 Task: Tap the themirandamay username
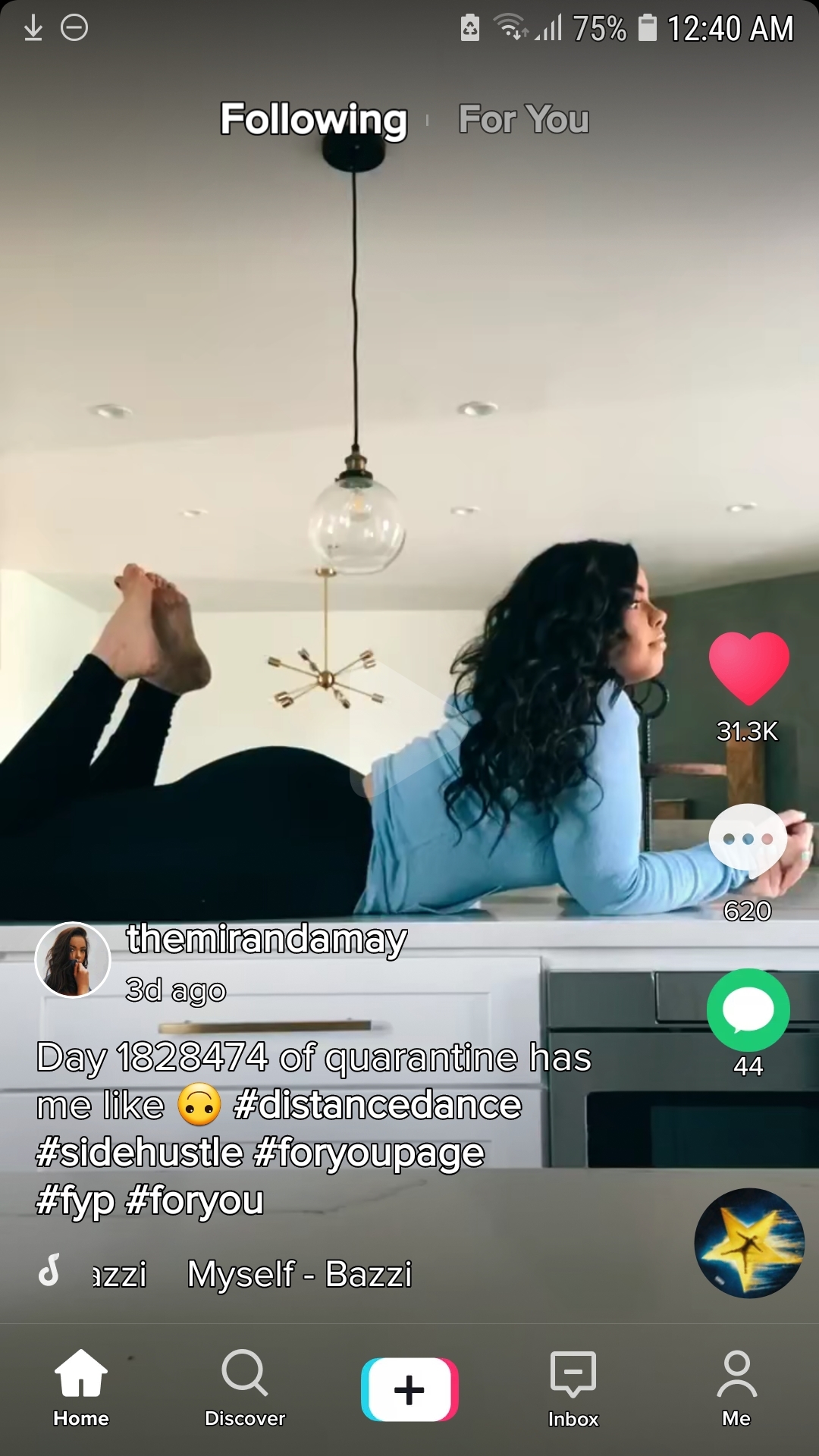[x=267, y=939]
